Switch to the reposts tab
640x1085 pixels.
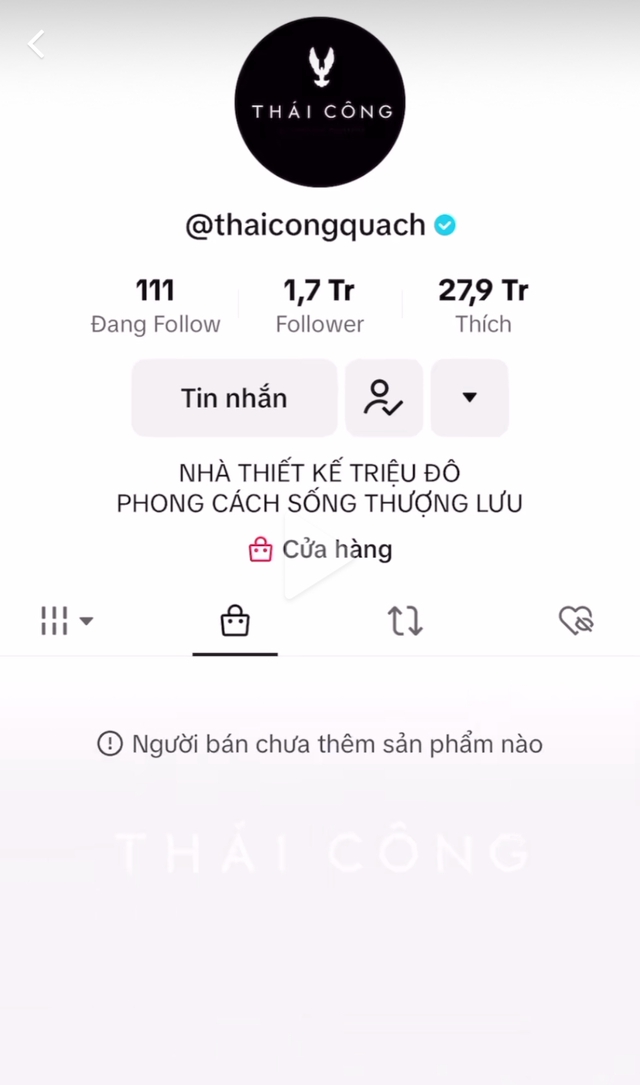(405, 621)
